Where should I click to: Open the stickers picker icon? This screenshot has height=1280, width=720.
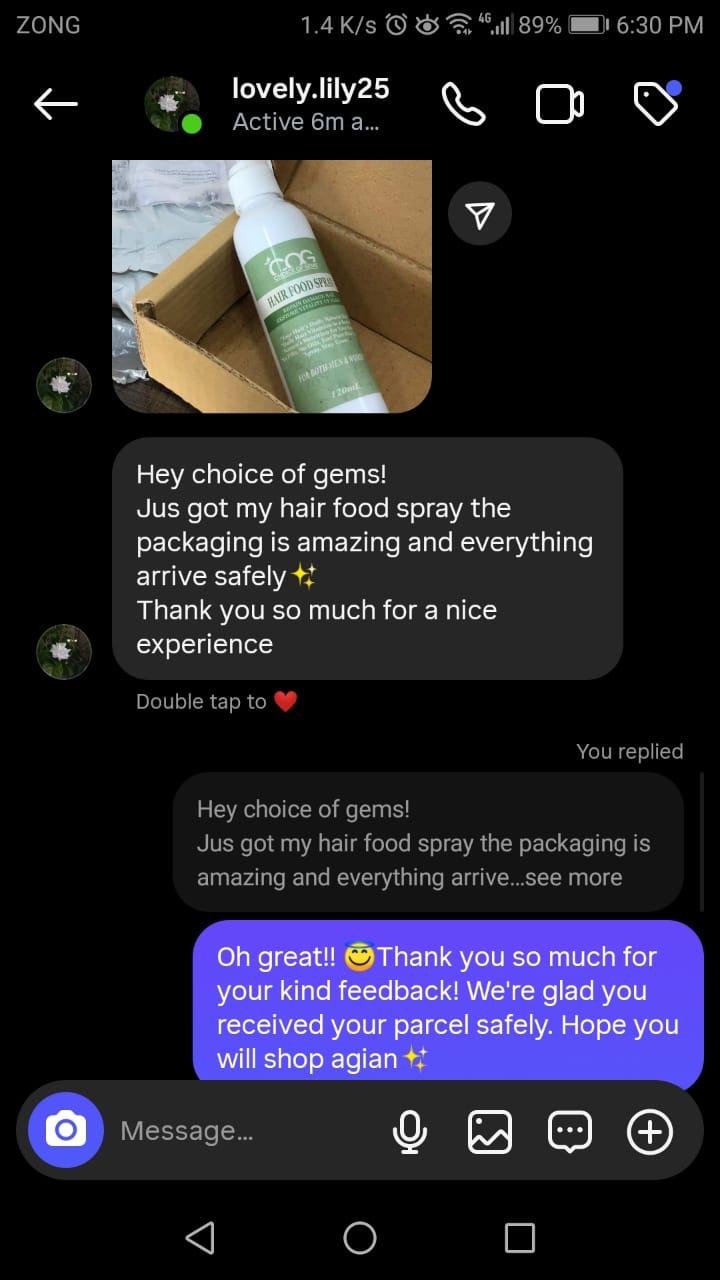tap(569, 1131)
